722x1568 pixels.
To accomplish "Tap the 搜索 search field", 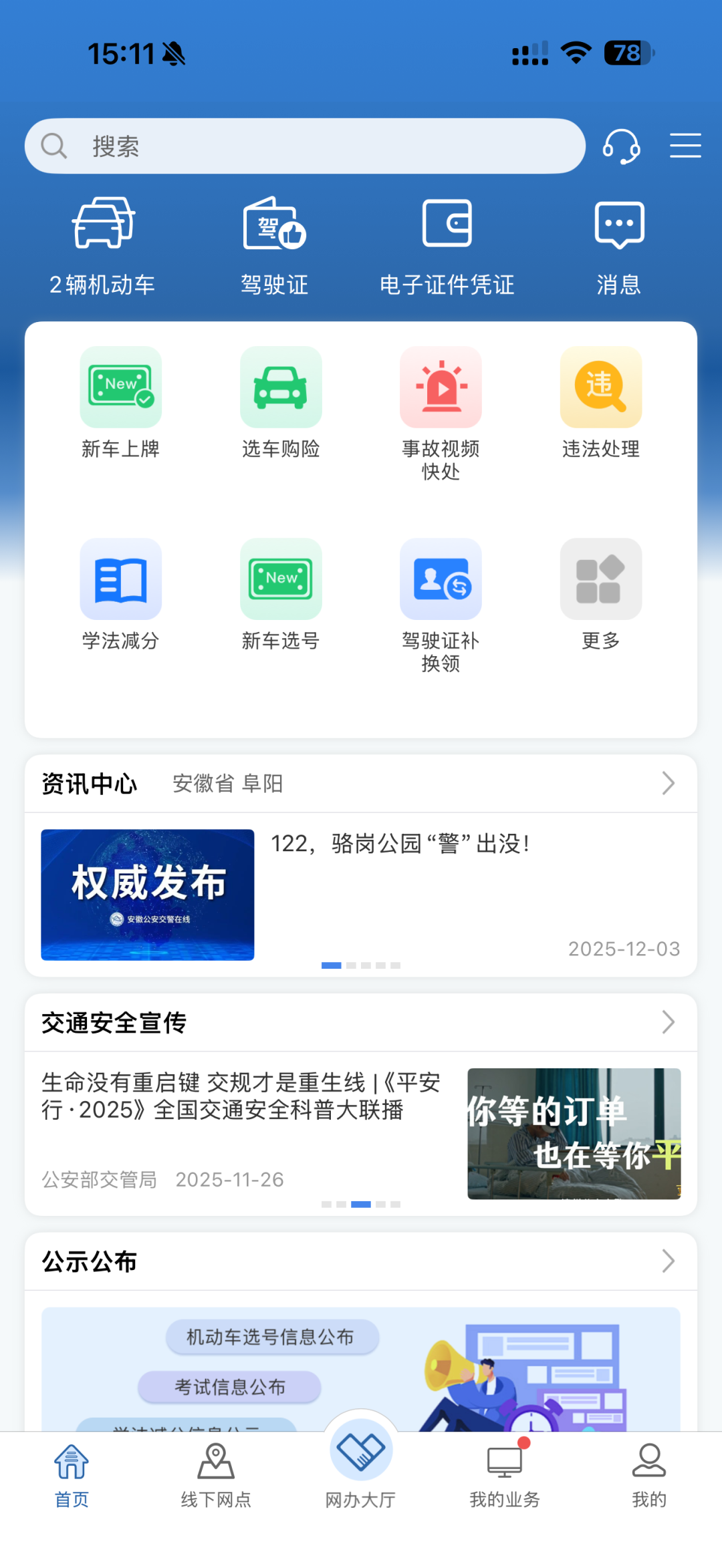I will (x=305, y=146).
